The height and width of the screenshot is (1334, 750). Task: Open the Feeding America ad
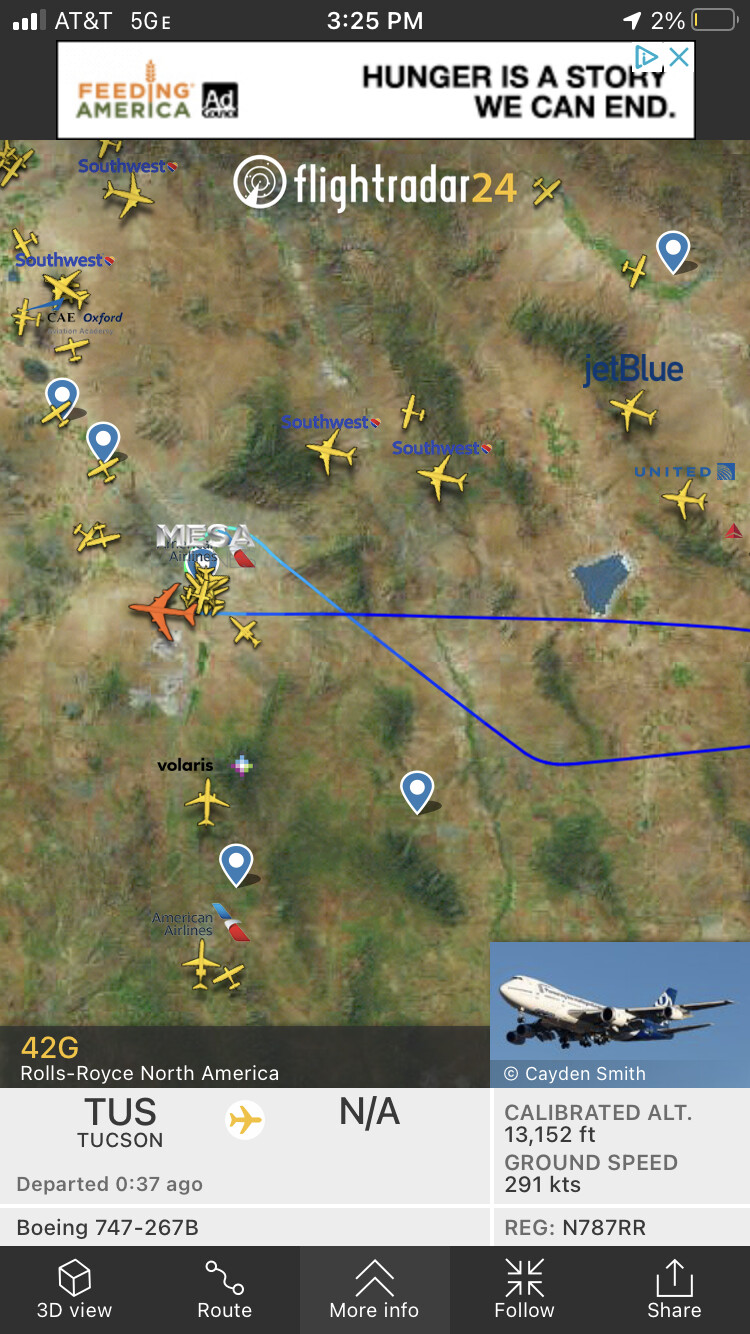point(375,90)
